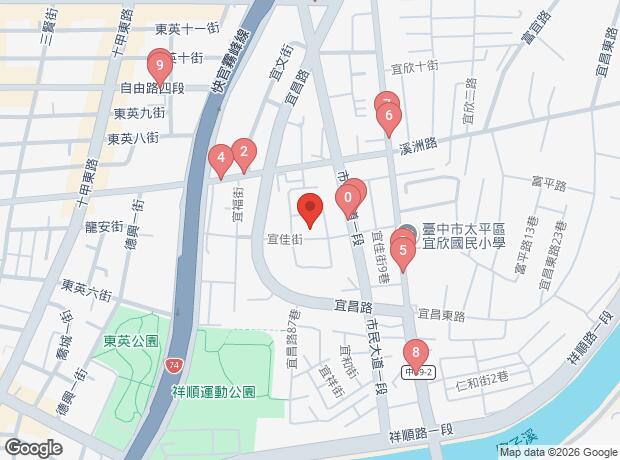Open map marker number 2
Screen dimensions: 620x460
(x=242, y=153)
